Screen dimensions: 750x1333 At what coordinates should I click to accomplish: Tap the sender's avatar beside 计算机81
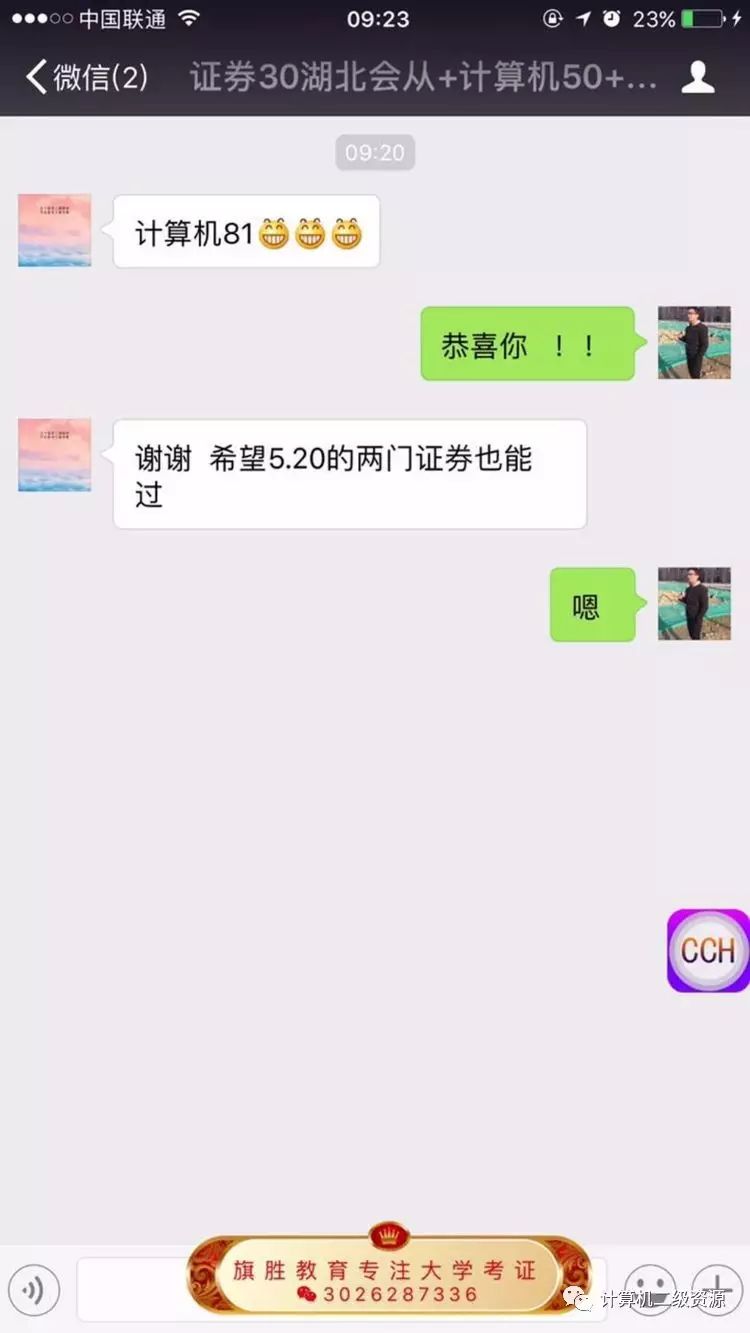pos(55,231)
